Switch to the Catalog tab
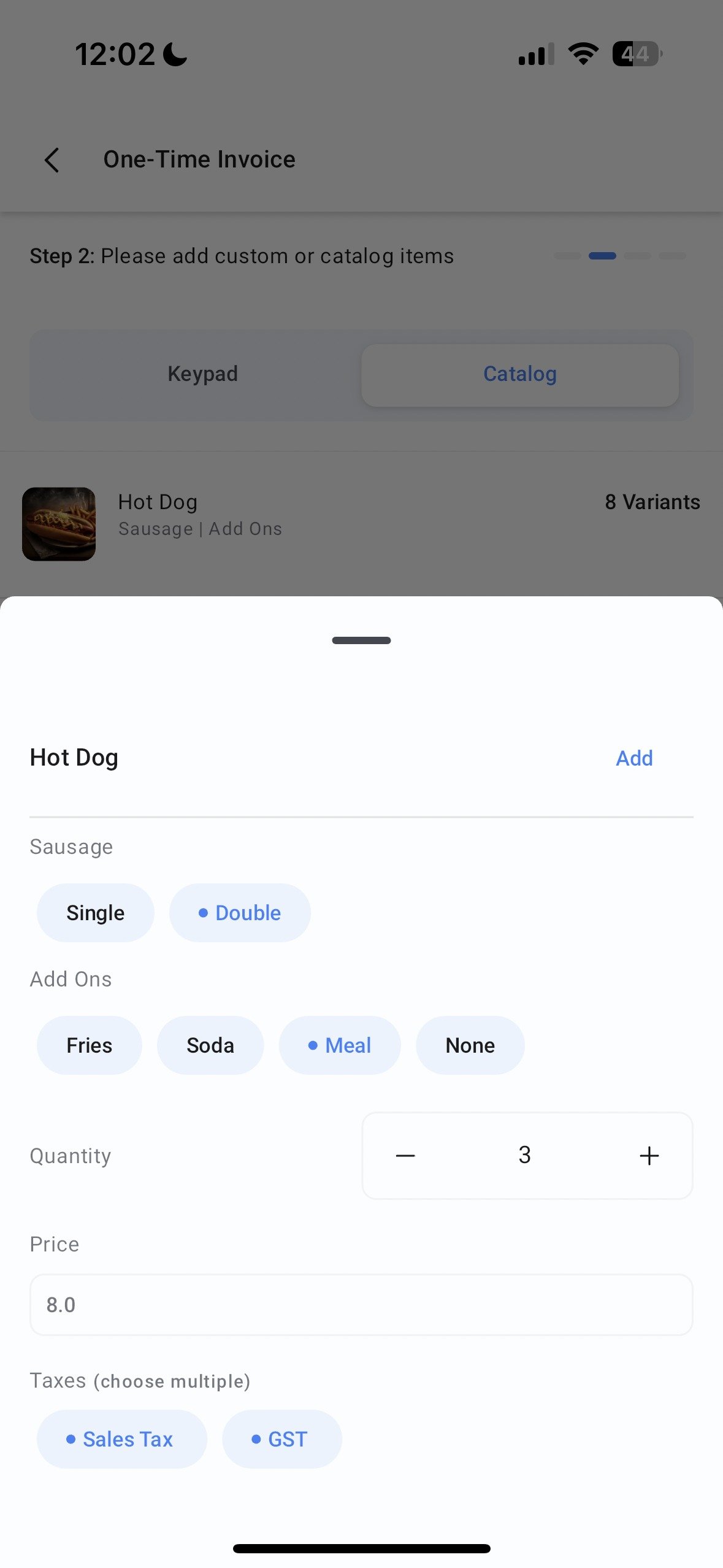The image size is (723, 1568). [519, 374]
